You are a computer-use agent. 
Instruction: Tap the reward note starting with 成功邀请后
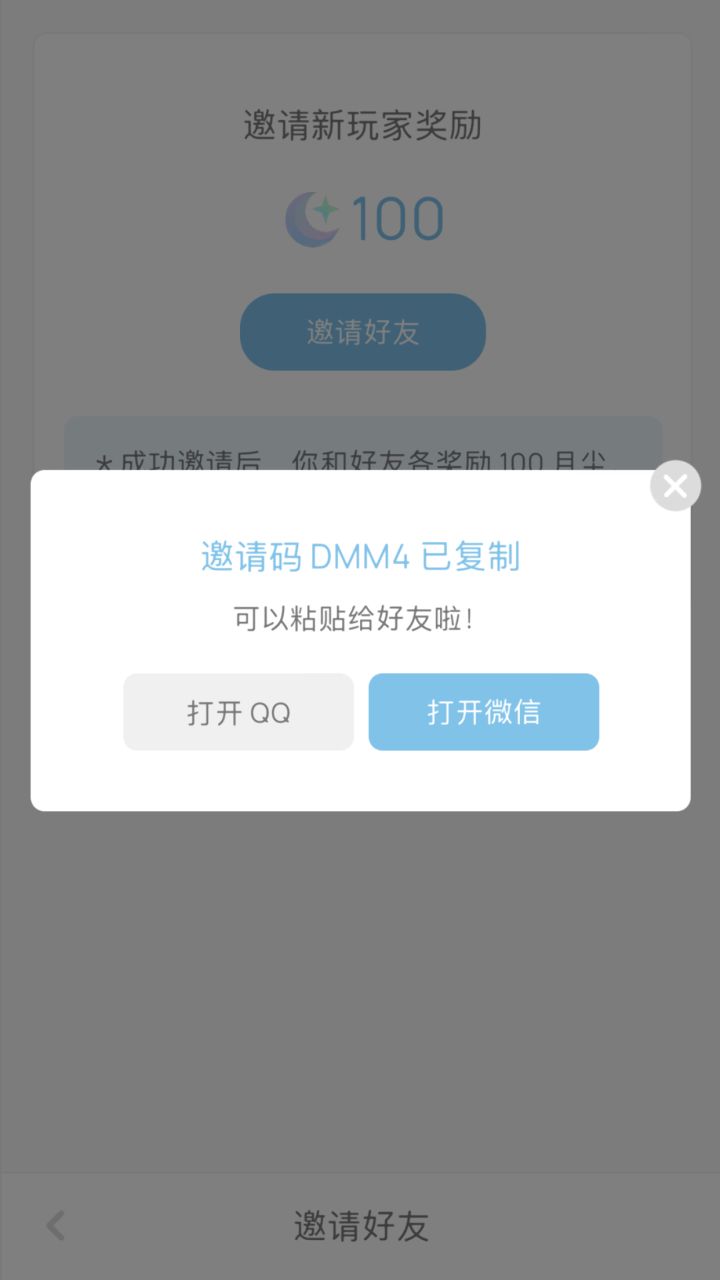(x=362, y=455)
